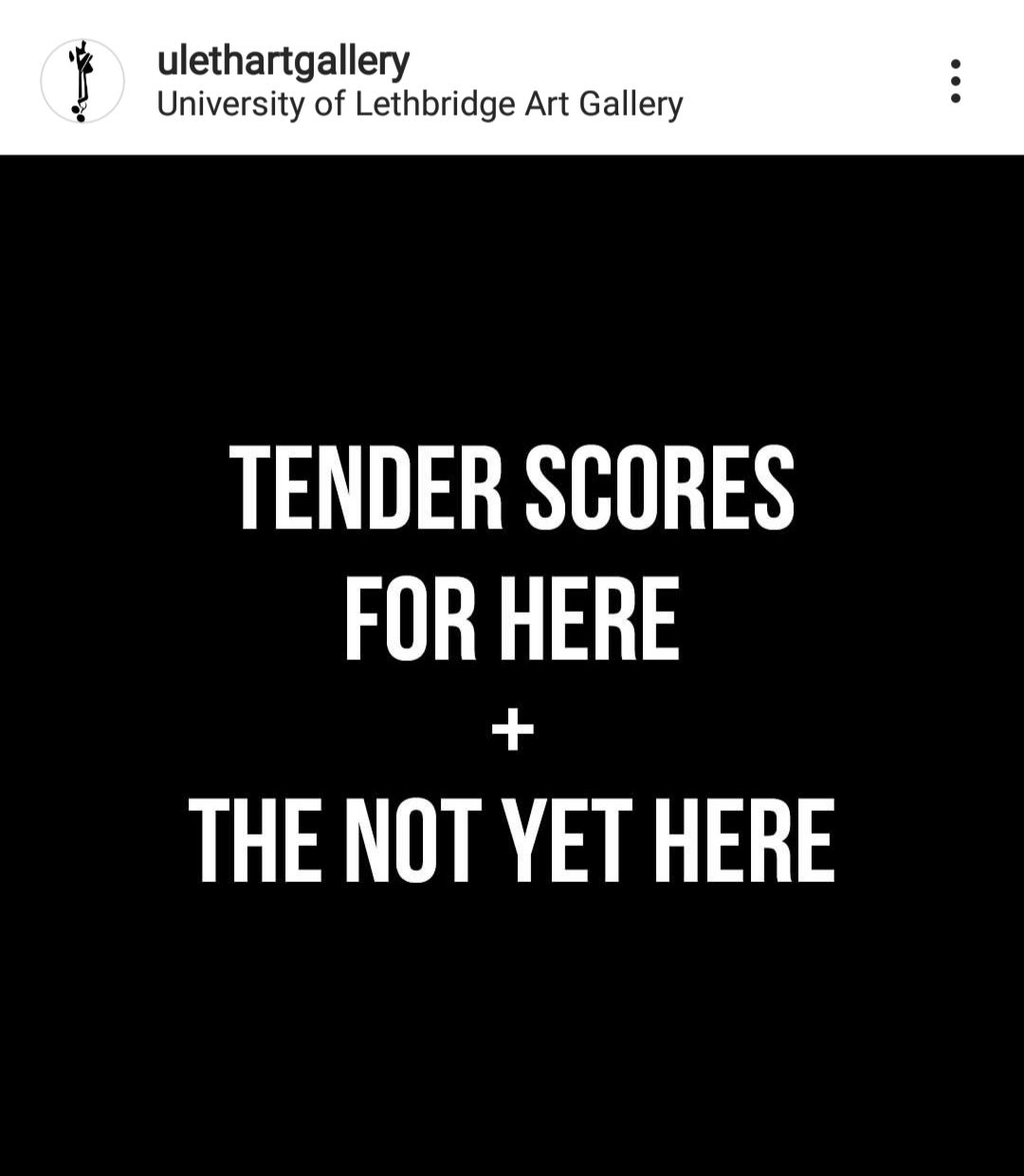The height and width of the screenshot is (1176, 1024).
Task: Visit the ulethartgallery username link
Action: tap(283, 62)
